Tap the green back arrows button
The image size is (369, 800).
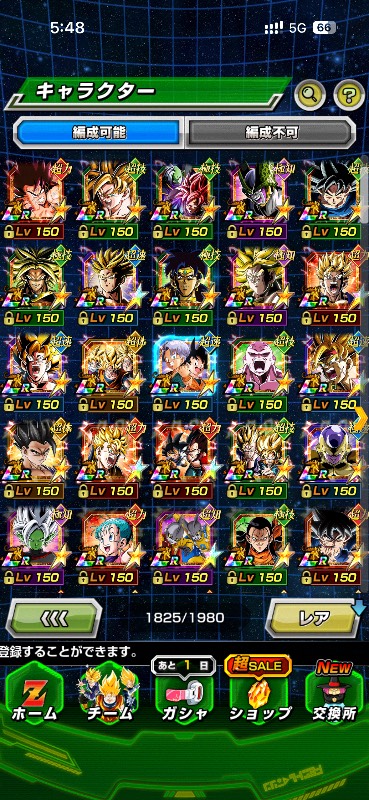tap(54, 618)
